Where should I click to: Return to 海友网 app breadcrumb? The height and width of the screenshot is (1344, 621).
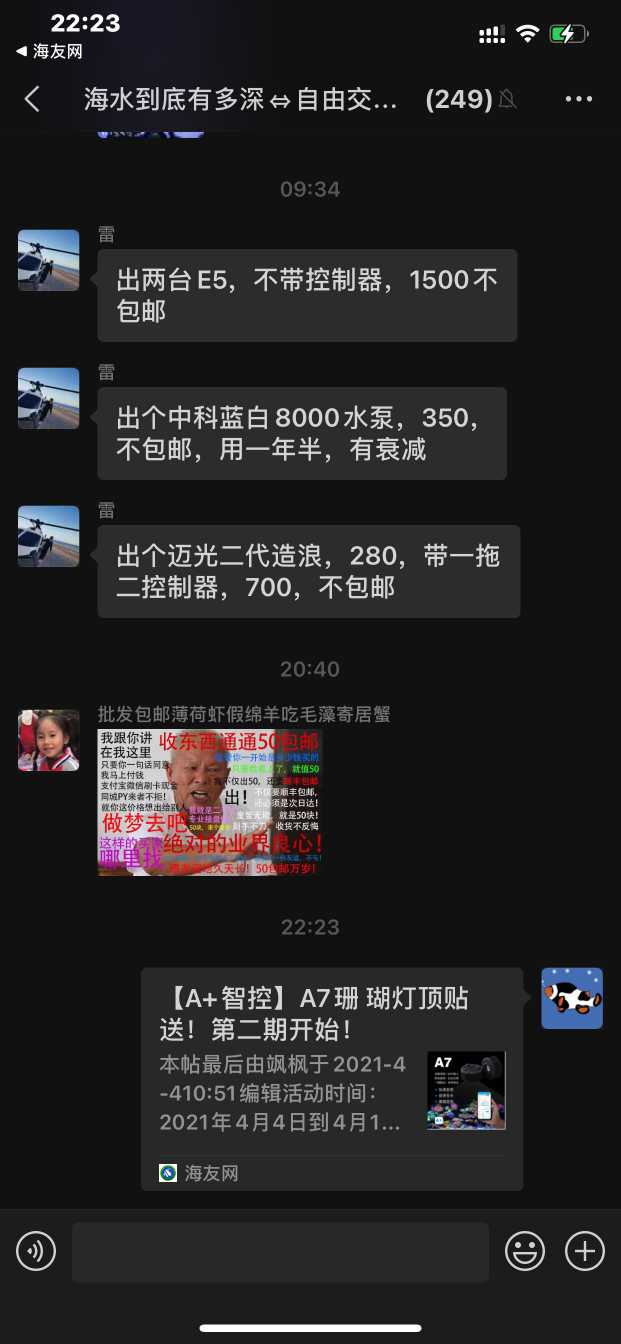coord(49,51)
